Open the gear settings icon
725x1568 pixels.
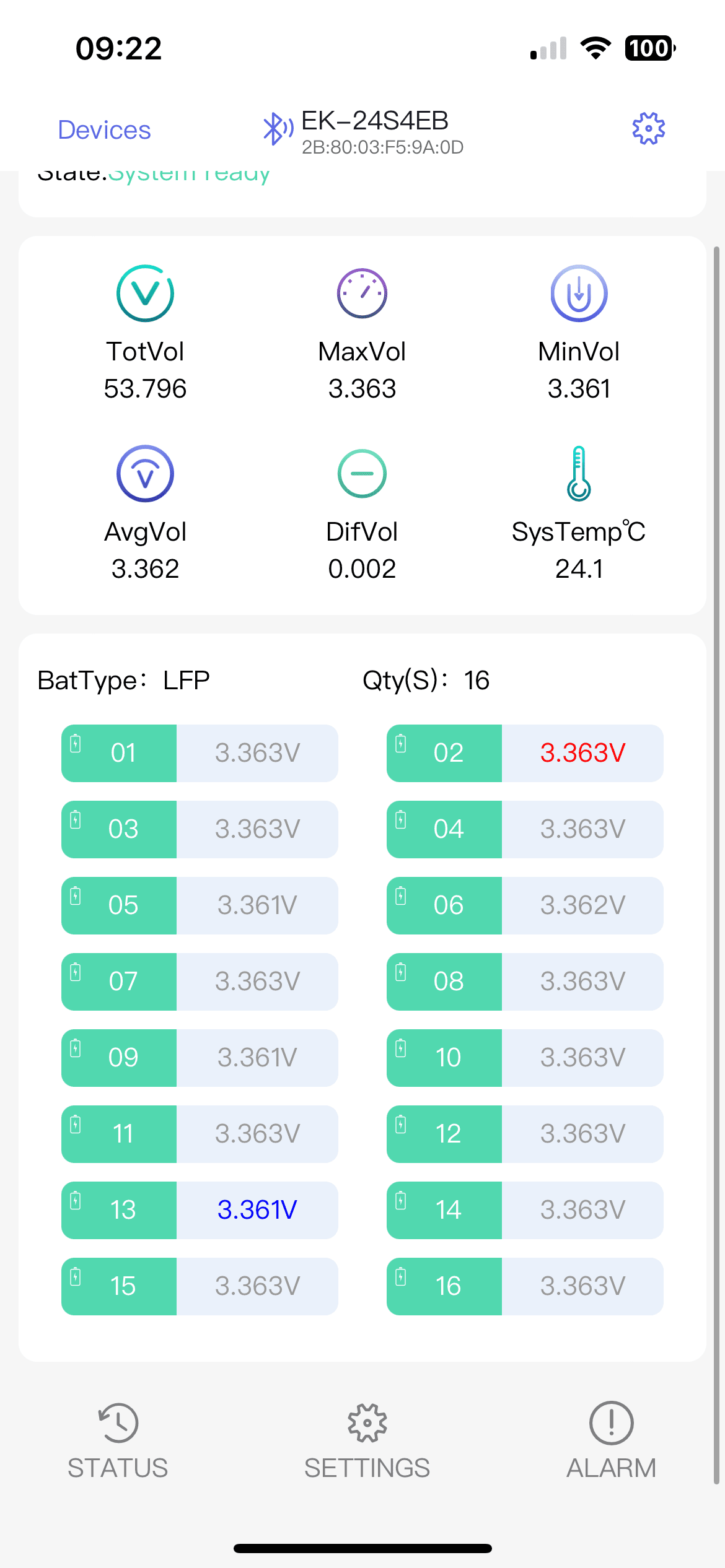point(648,129)
